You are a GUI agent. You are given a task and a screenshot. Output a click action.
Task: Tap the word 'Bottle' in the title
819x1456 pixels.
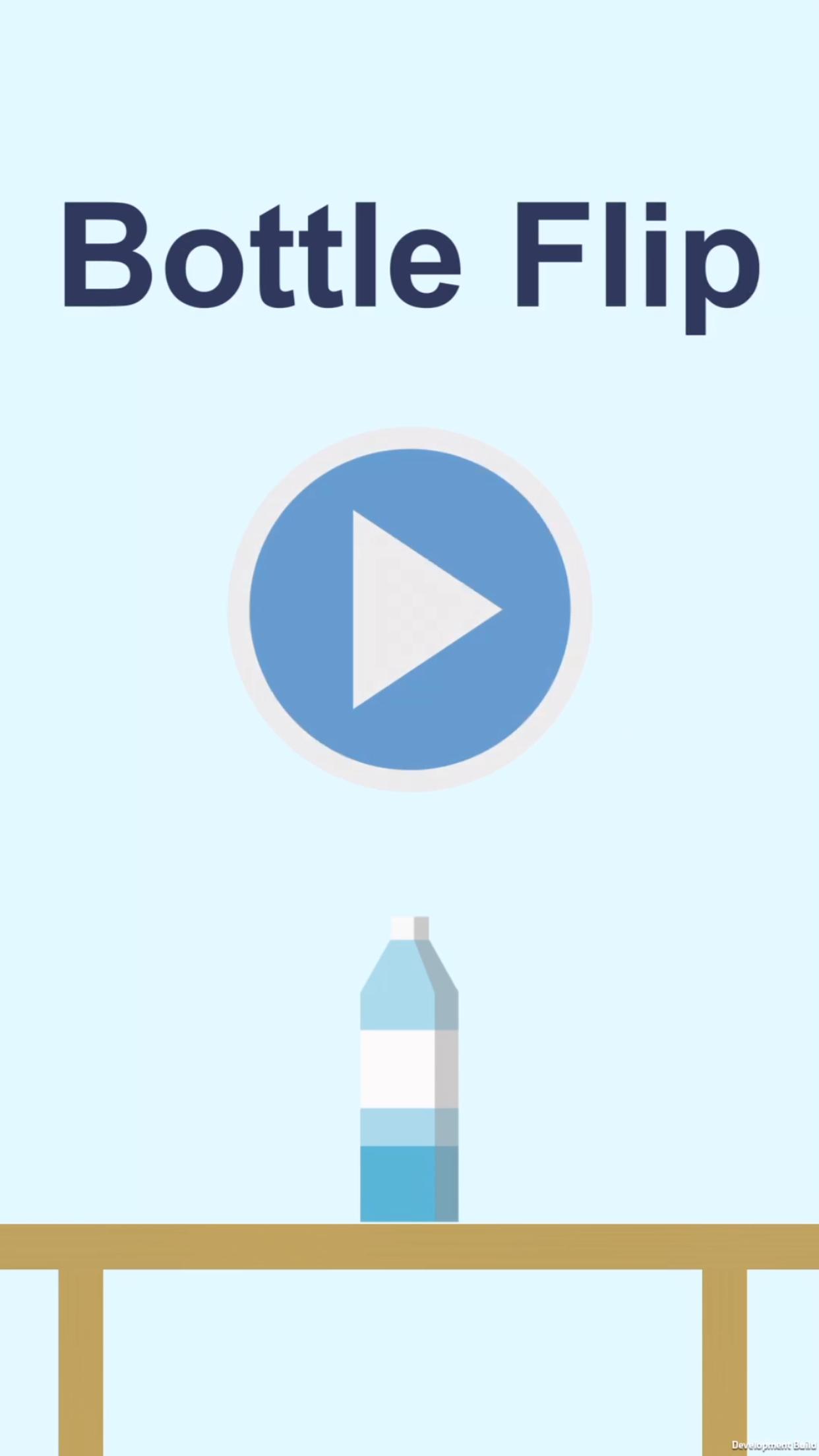pos(260,257)
